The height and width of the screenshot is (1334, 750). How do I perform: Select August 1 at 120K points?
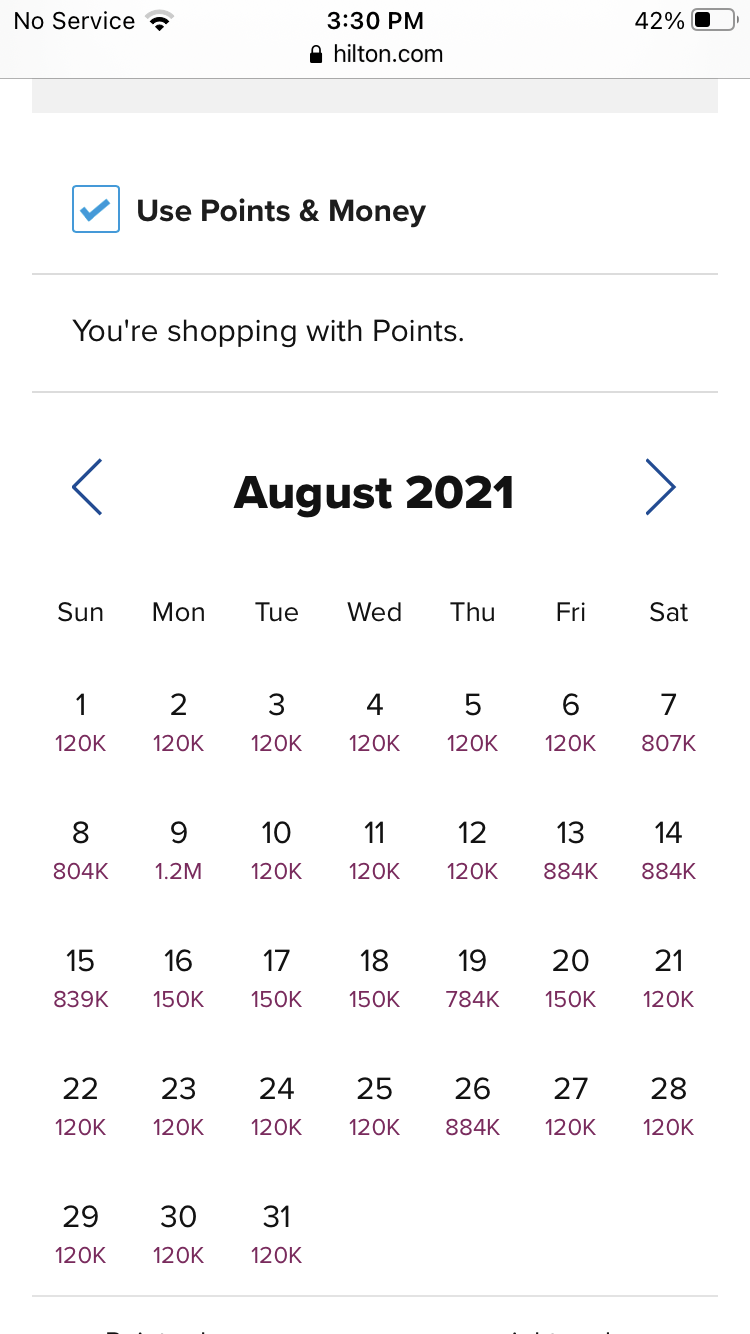(80, 722)
